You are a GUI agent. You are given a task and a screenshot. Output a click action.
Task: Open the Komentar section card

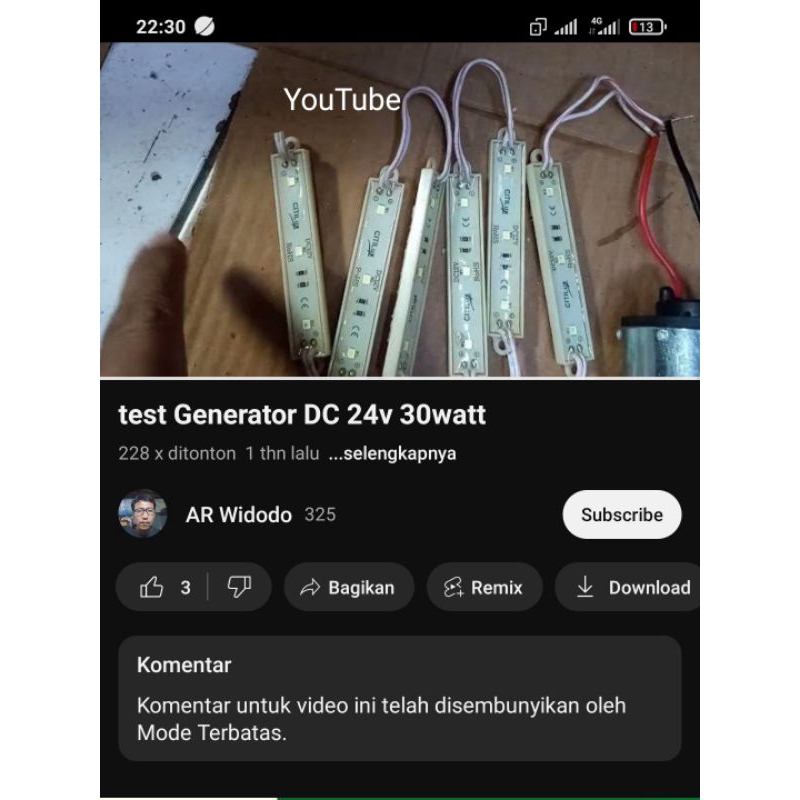click(400, 698)
